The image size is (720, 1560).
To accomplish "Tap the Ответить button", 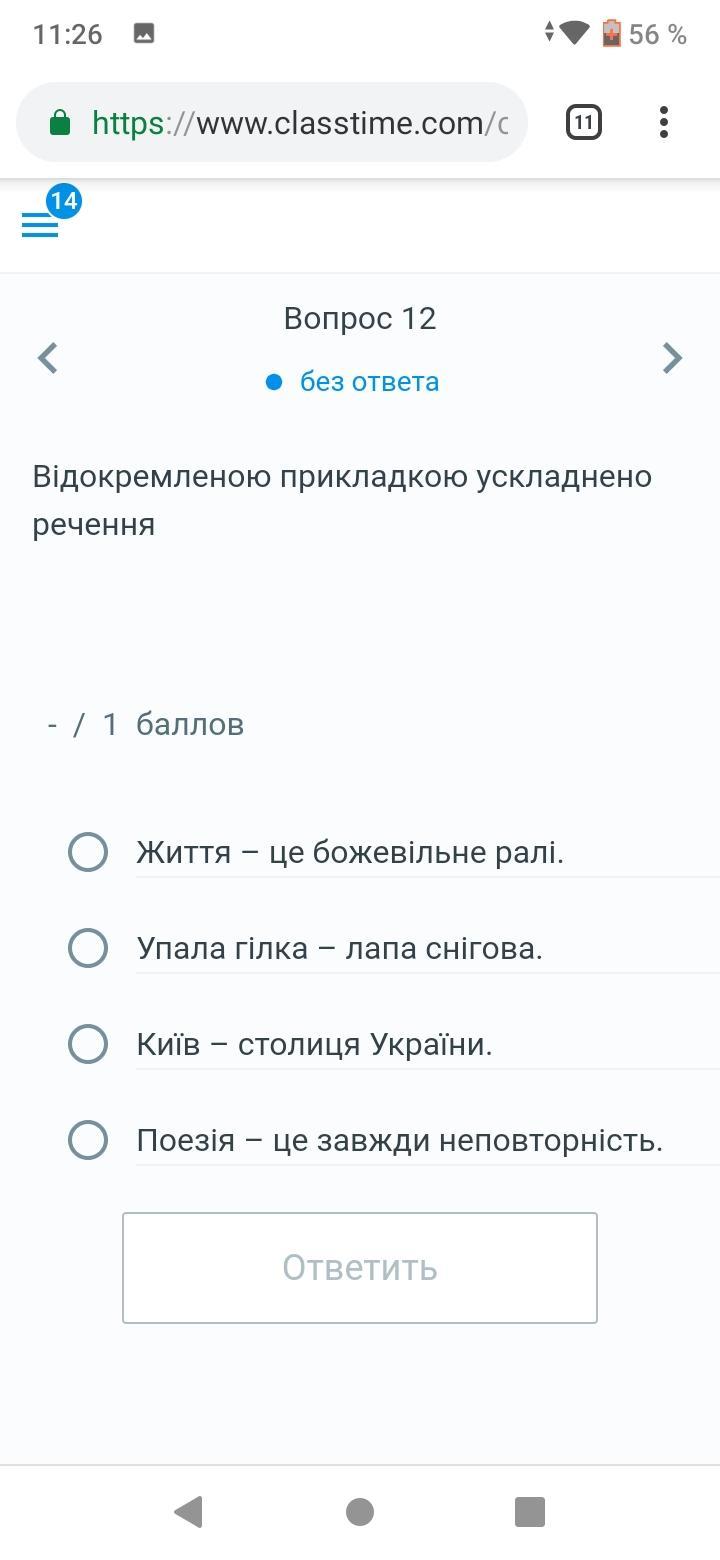I will [x=360, y=1268].
